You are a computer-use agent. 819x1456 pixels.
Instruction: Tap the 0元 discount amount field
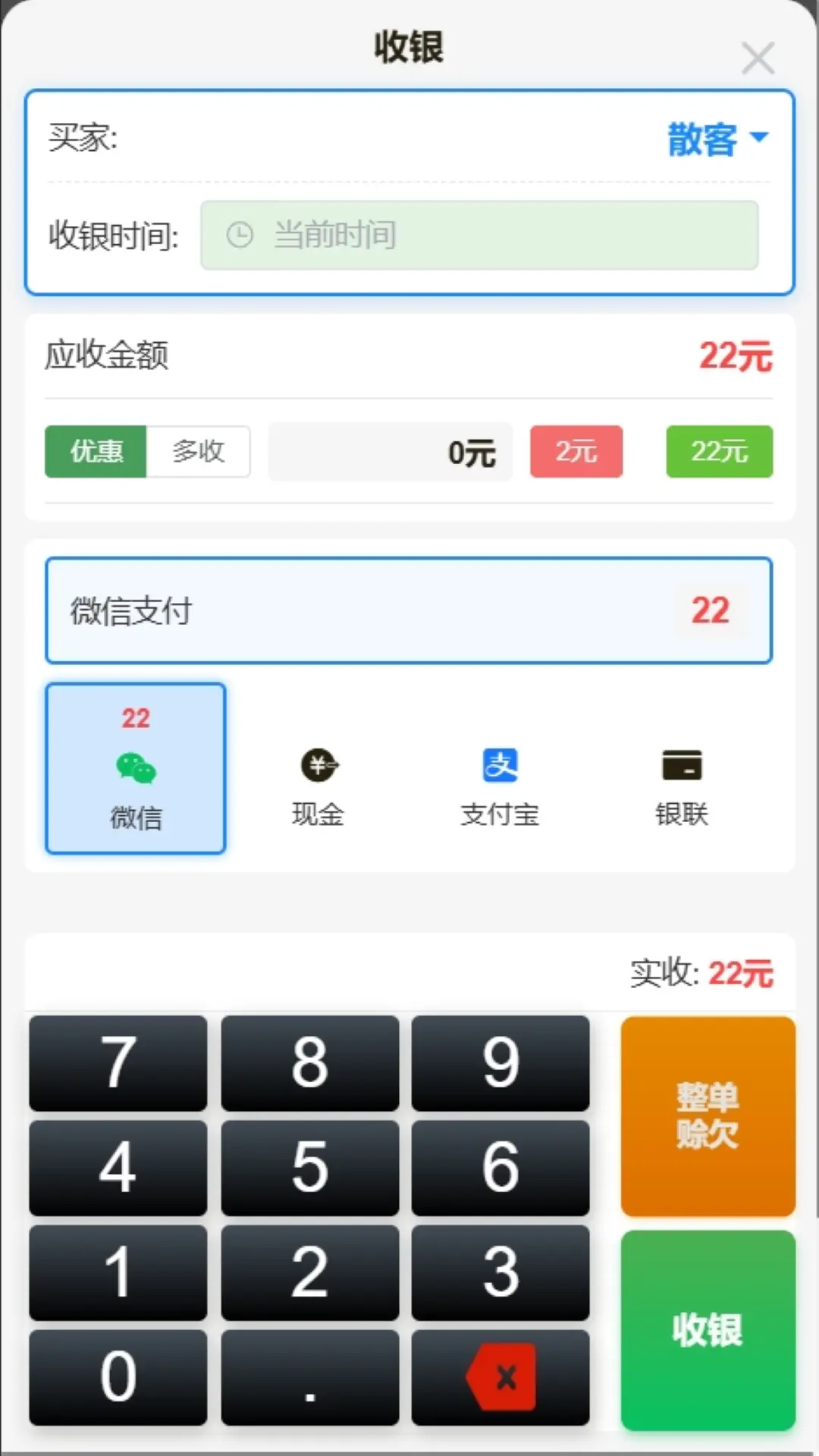(x=391, y=453)
